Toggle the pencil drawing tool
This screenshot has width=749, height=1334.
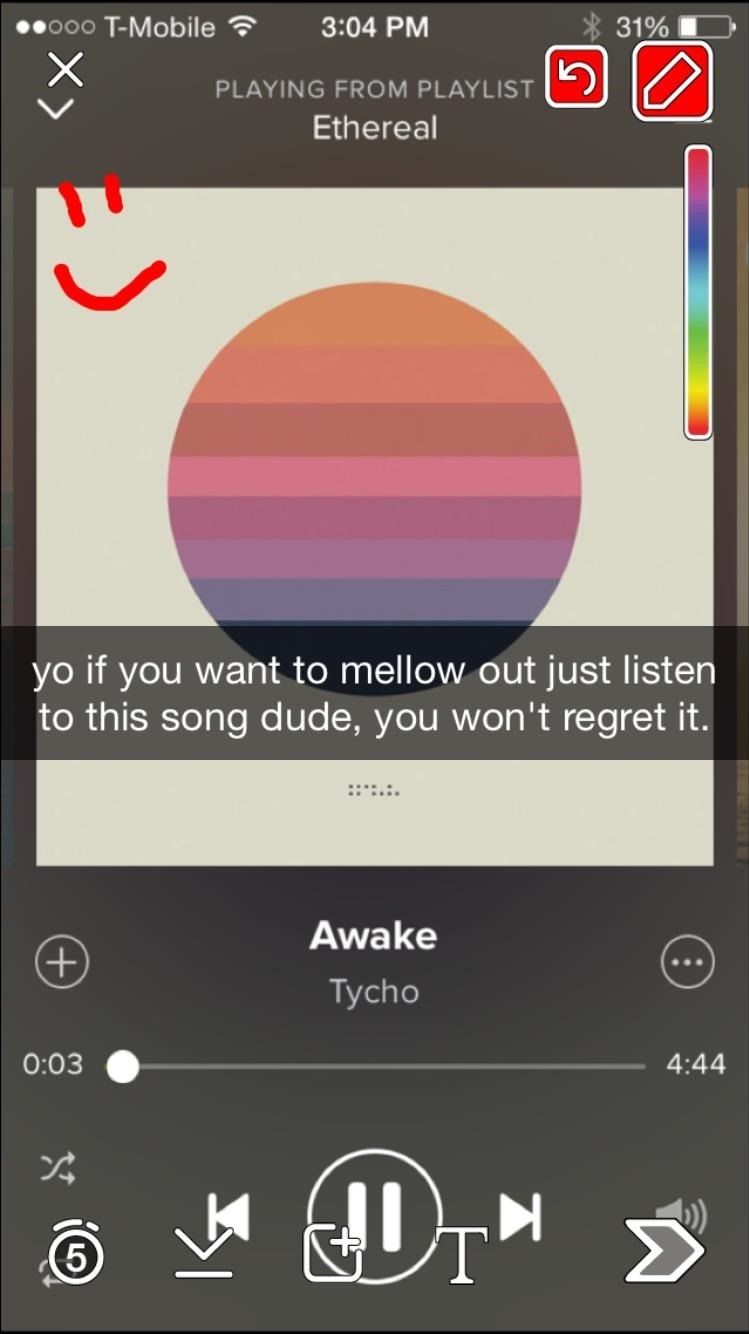tap(673, 80)
